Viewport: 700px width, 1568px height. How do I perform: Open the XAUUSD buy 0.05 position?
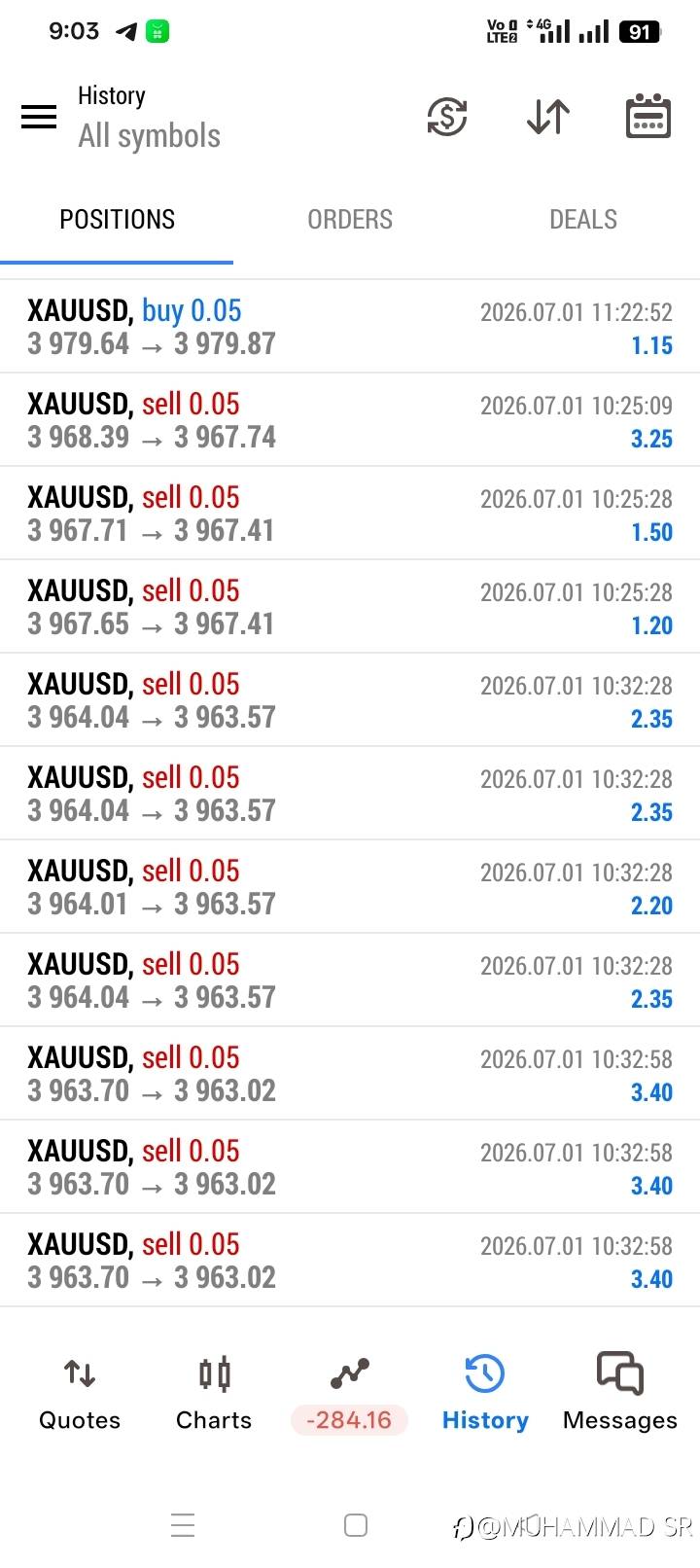point(350,327)
